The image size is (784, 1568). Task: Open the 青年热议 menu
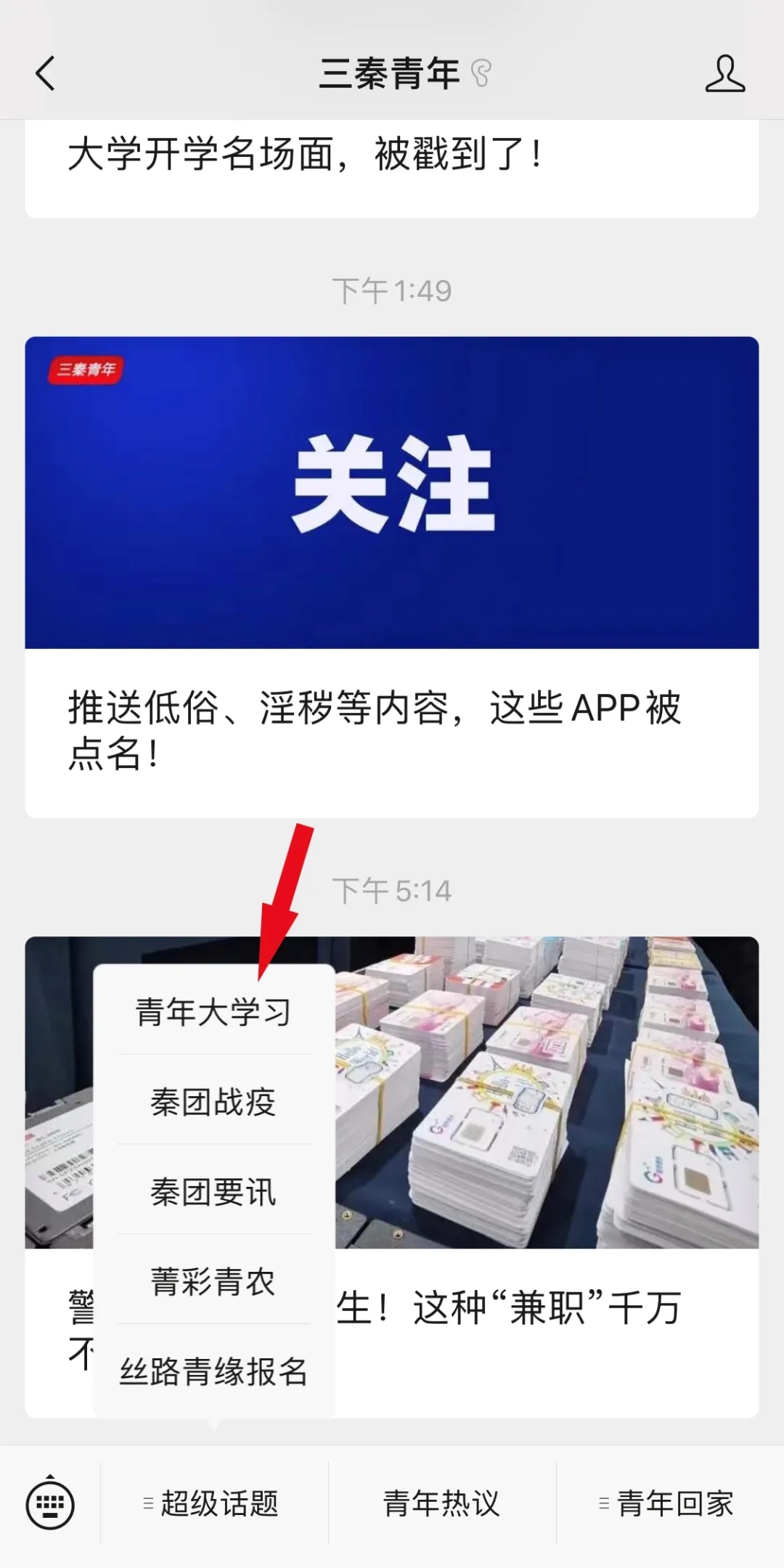click(x=441, y=1503)
